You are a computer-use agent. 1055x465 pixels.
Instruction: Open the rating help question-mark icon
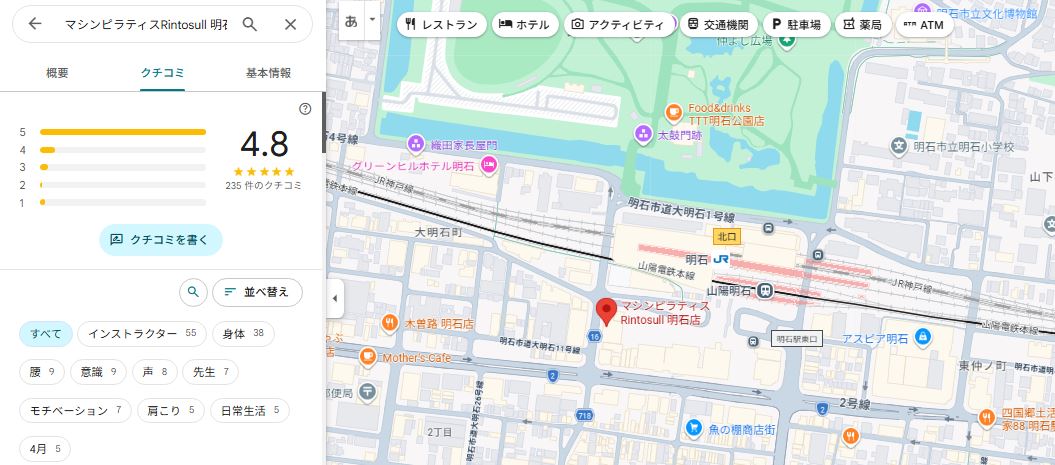click(306, 109)
